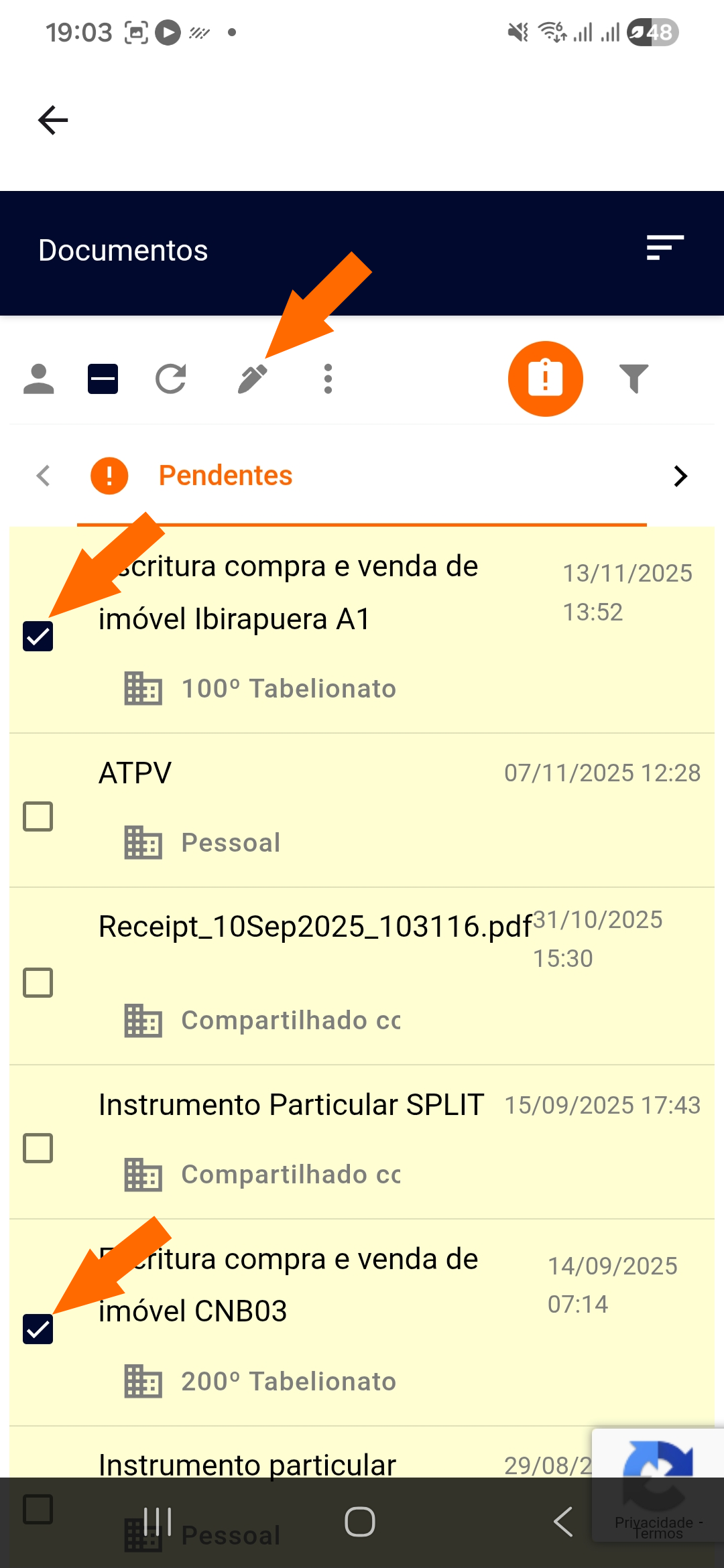Image resolution: width=724 pixels, height=1568 pixels.
Task: Open the ATPV document
Action: point(135,773)
